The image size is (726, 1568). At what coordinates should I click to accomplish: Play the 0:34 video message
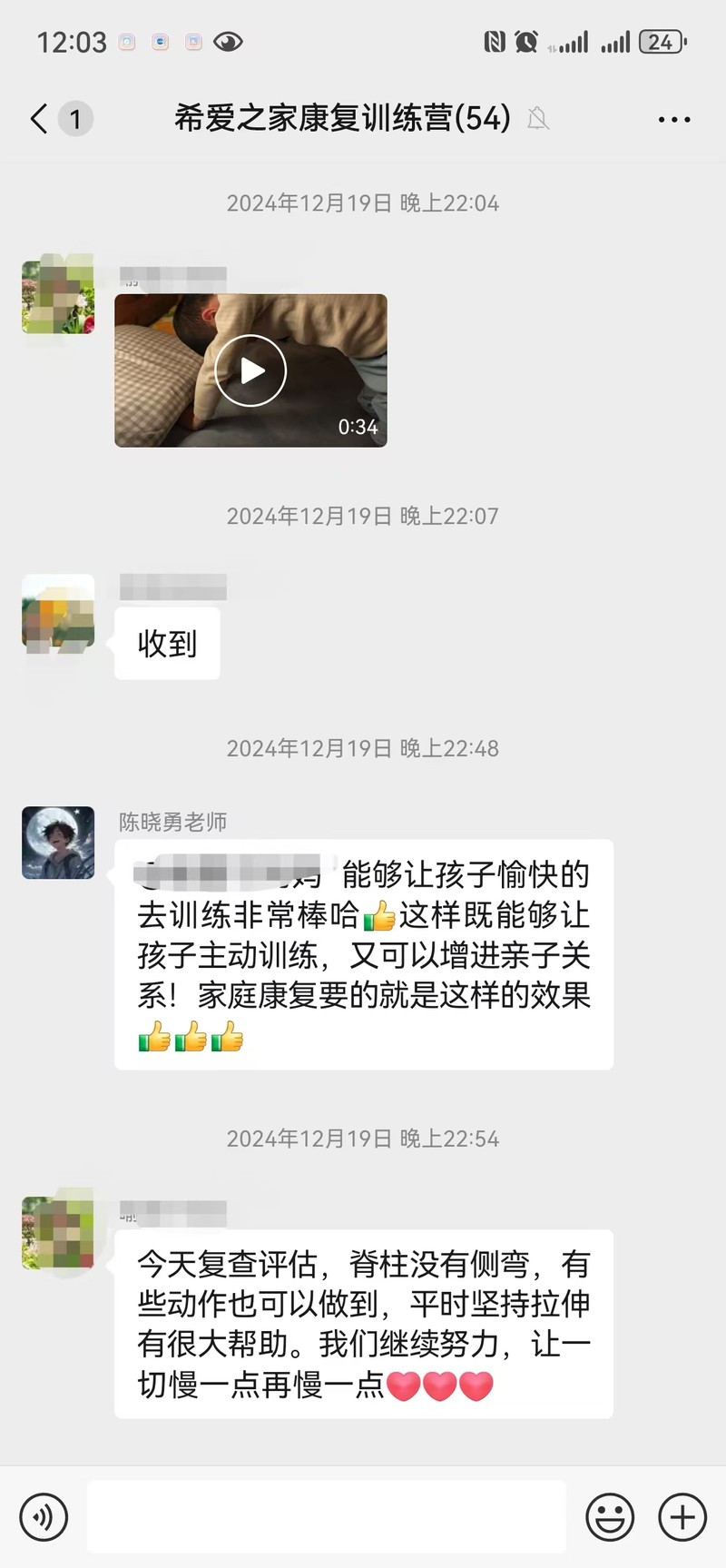[250, 370]
